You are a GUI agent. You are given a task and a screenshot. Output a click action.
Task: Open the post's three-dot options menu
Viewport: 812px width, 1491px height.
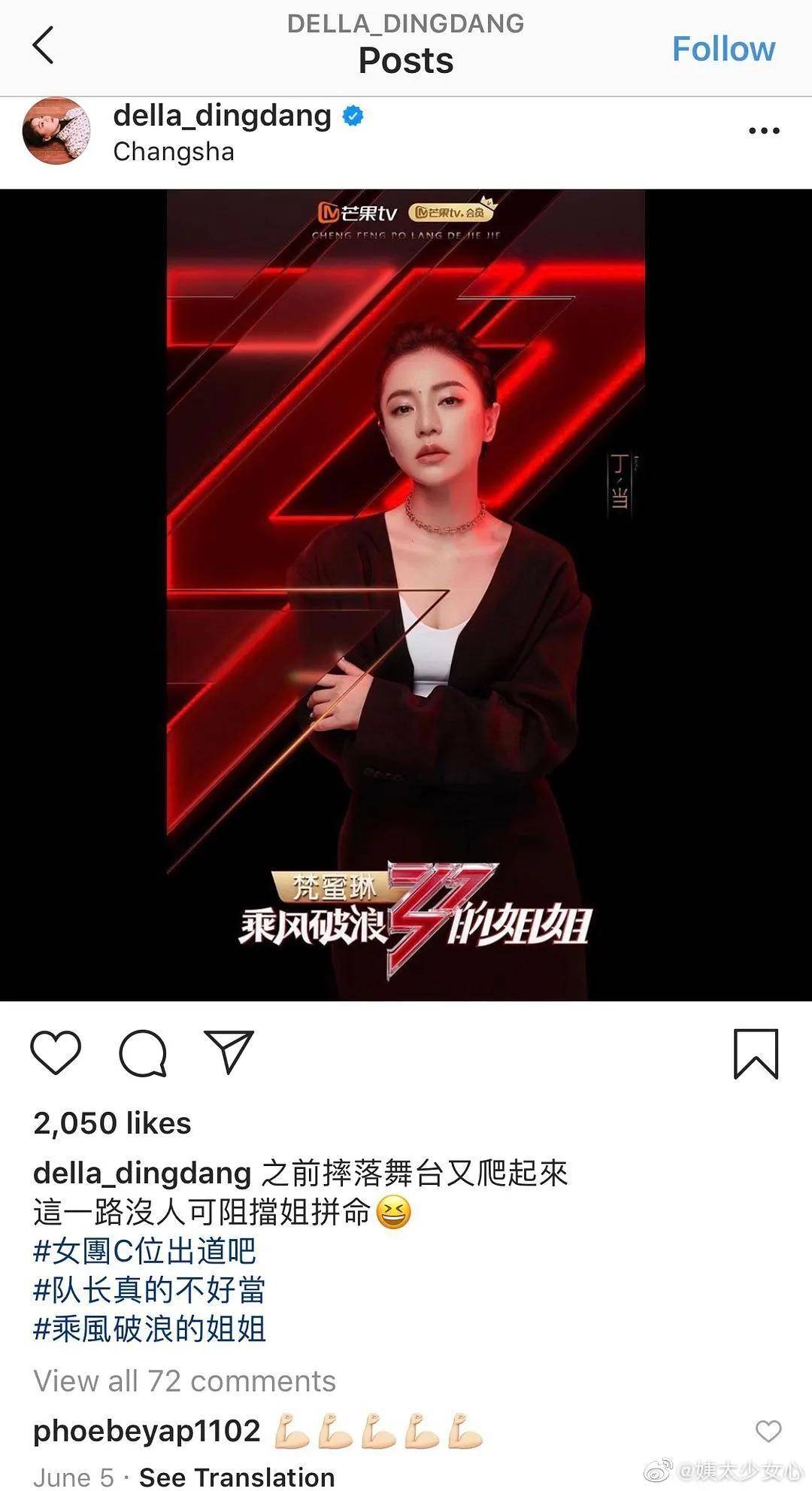tap(764, 131)
